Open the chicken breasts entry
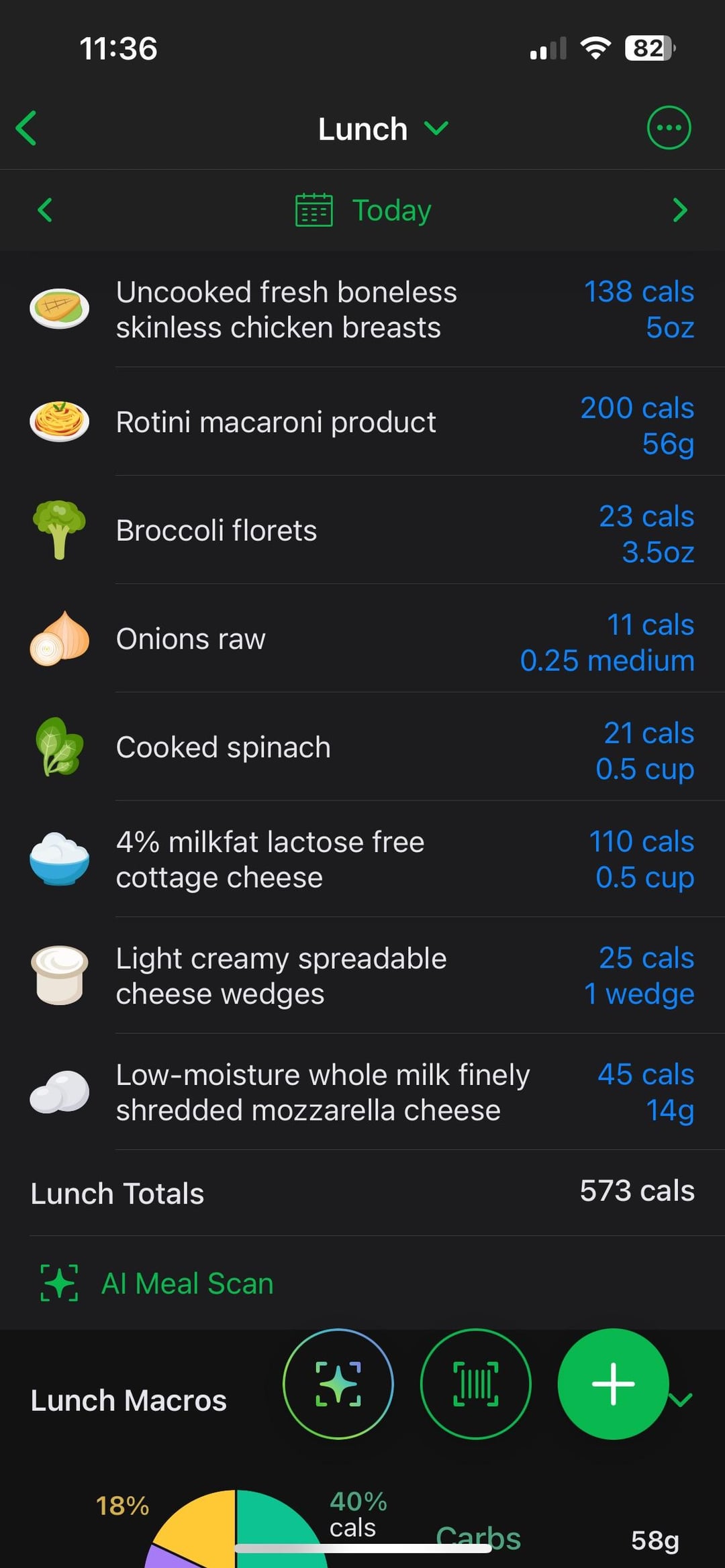This screenshot has height=1568, width=725. tap(362, 310)
